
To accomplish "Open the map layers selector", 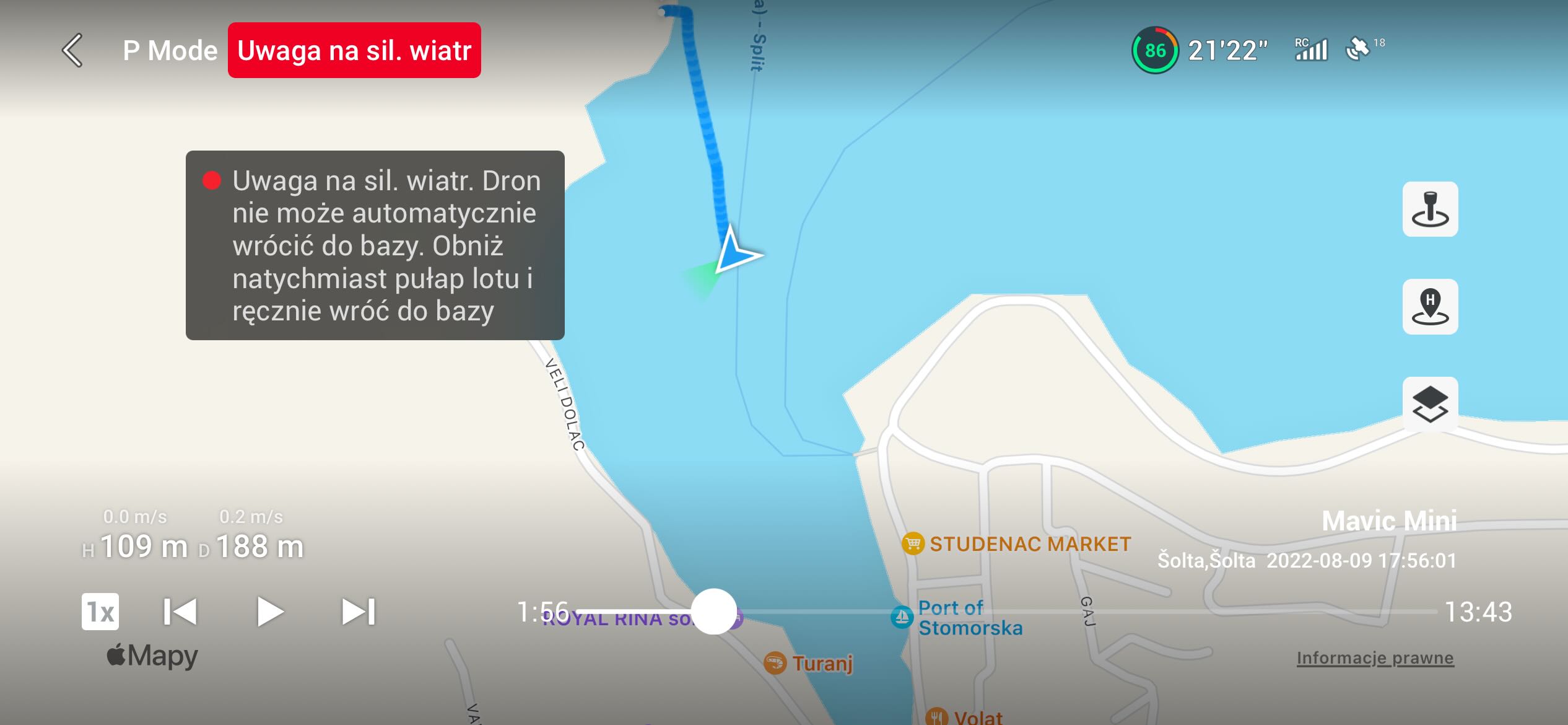I will [1430, 404].
